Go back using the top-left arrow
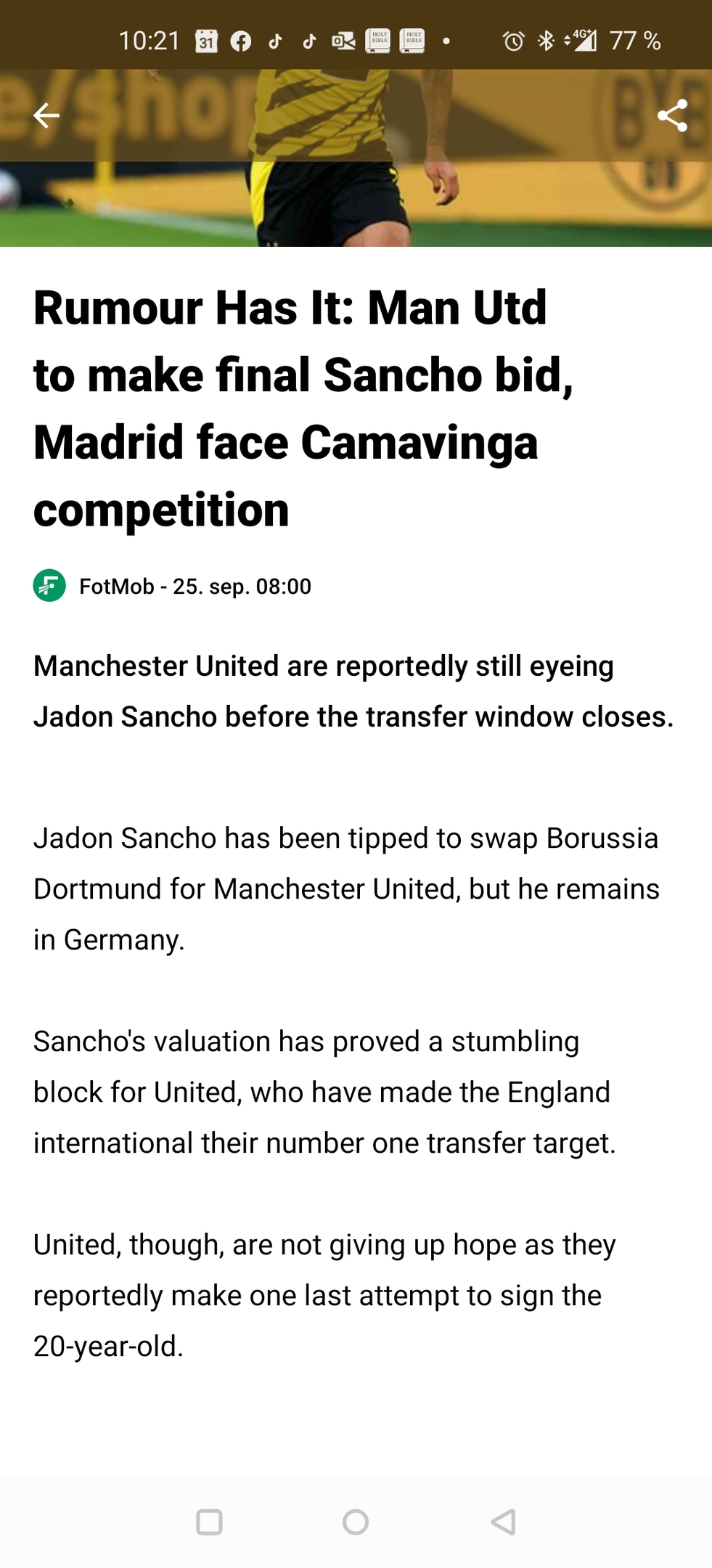The width and height of the screenshot is (712, 1568). pyautogui.click(x=46, y=115)
